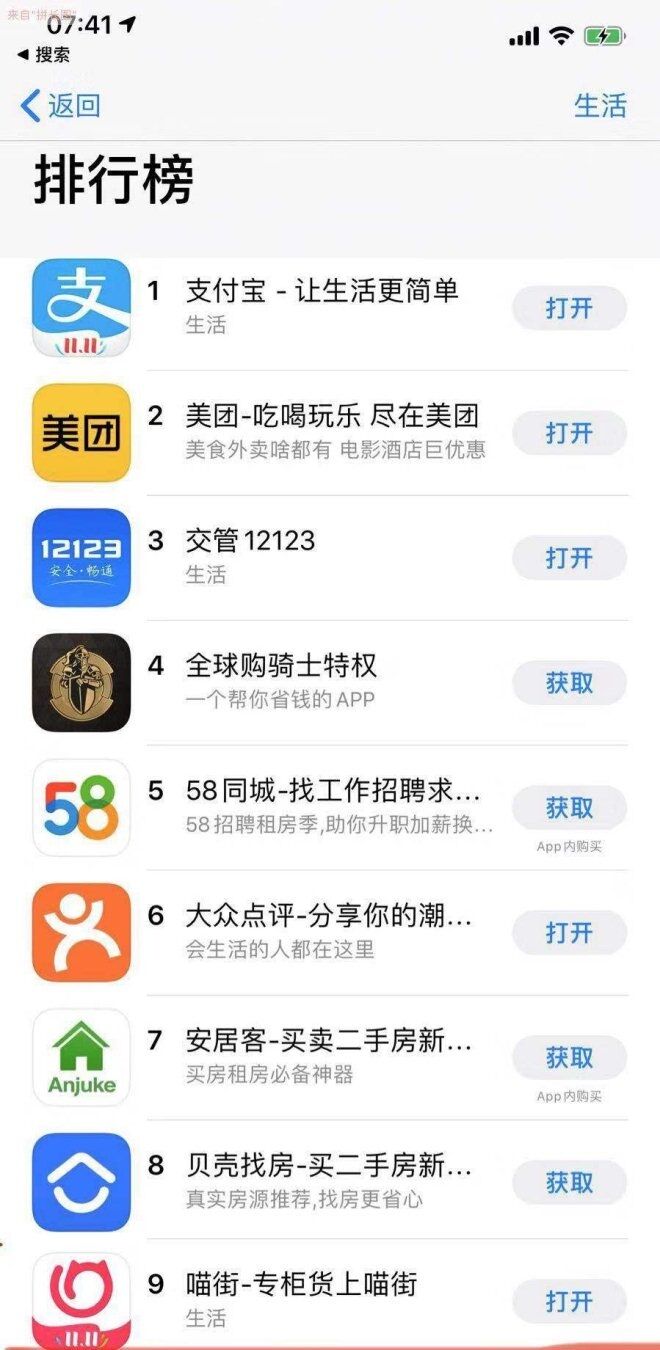Viewport: 660px width, 1350px height.
Task: Get the 安居客 app
Action: click(569, 1057)
